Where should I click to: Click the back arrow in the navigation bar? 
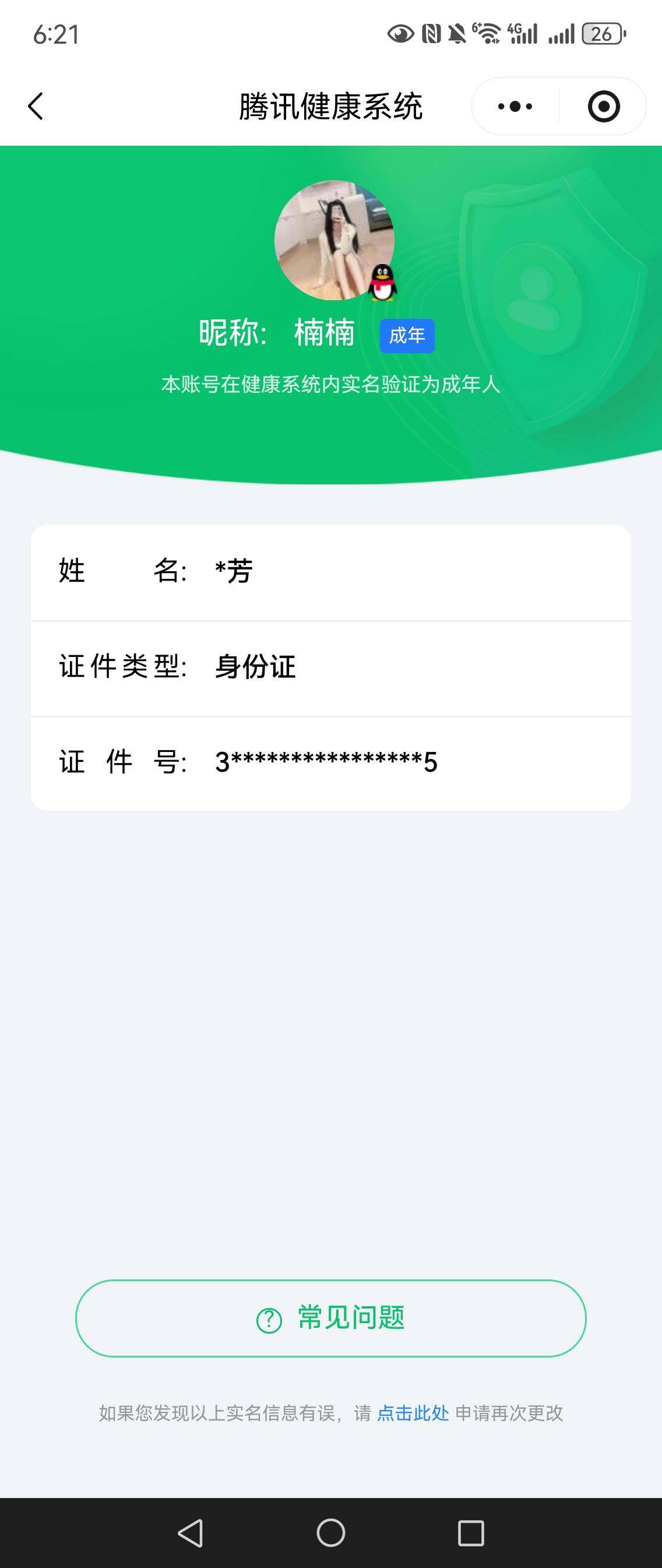pos(36,106)
